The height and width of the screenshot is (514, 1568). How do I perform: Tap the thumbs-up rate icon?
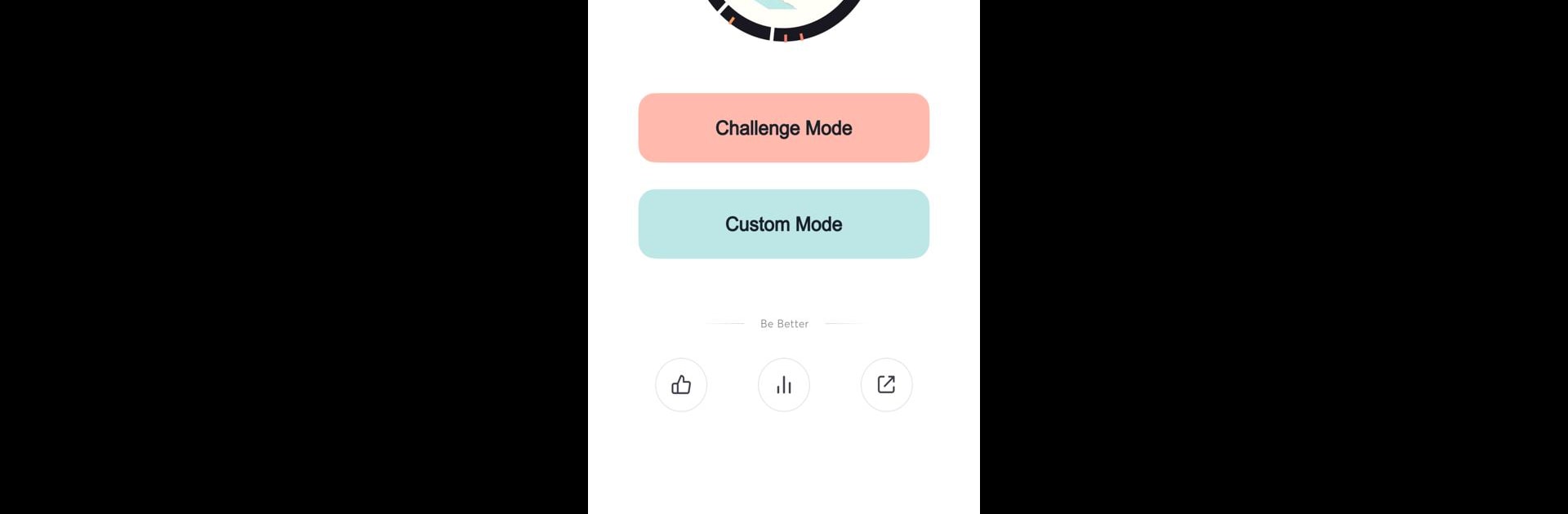click(681, 384)
